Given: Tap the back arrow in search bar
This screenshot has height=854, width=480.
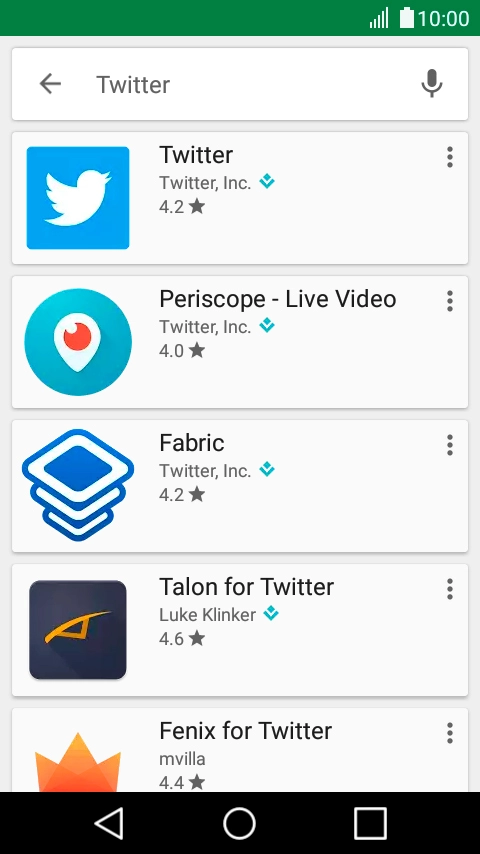Looking at the screenshot, I should pyautogui.click(x=50, y=84).
